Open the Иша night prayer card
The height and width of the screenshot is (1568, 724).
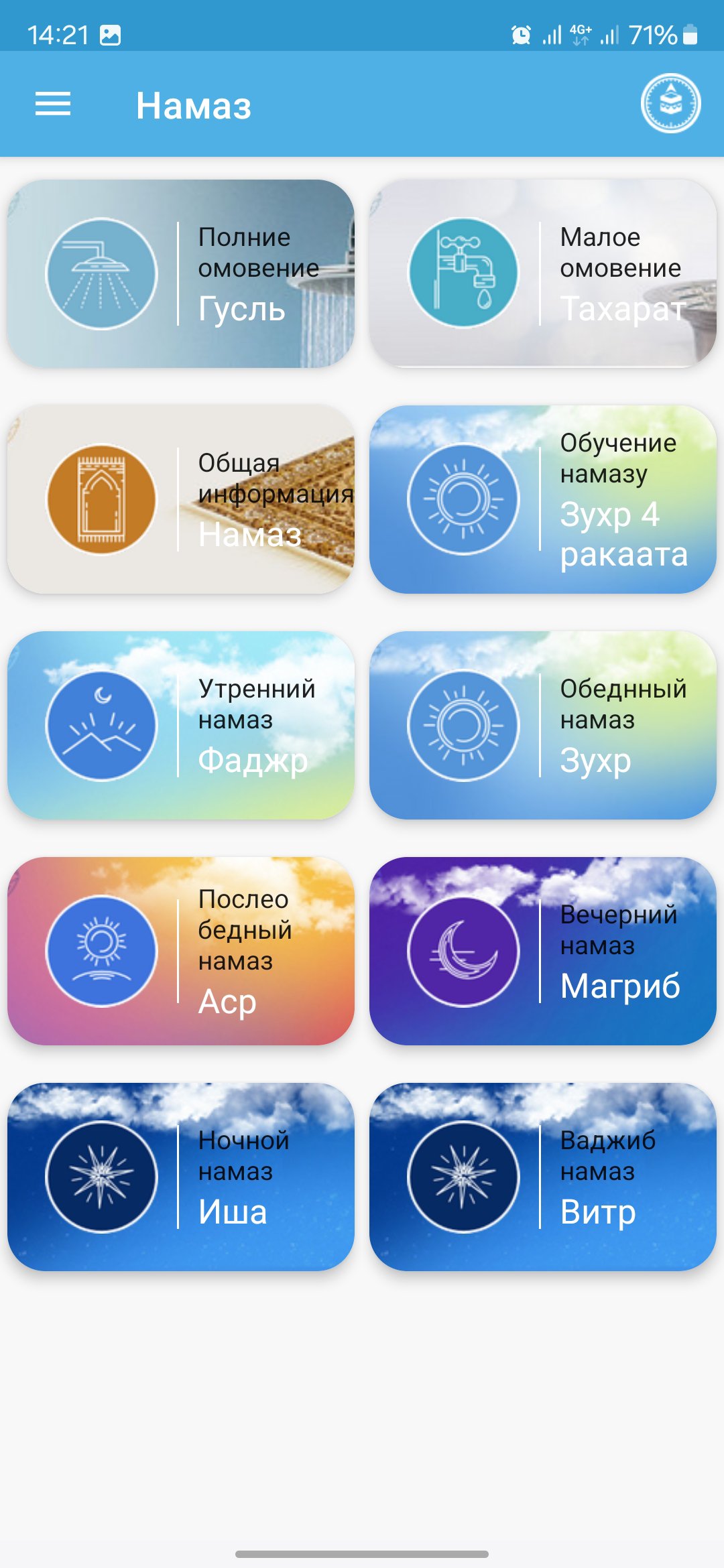pos(180,1177)
